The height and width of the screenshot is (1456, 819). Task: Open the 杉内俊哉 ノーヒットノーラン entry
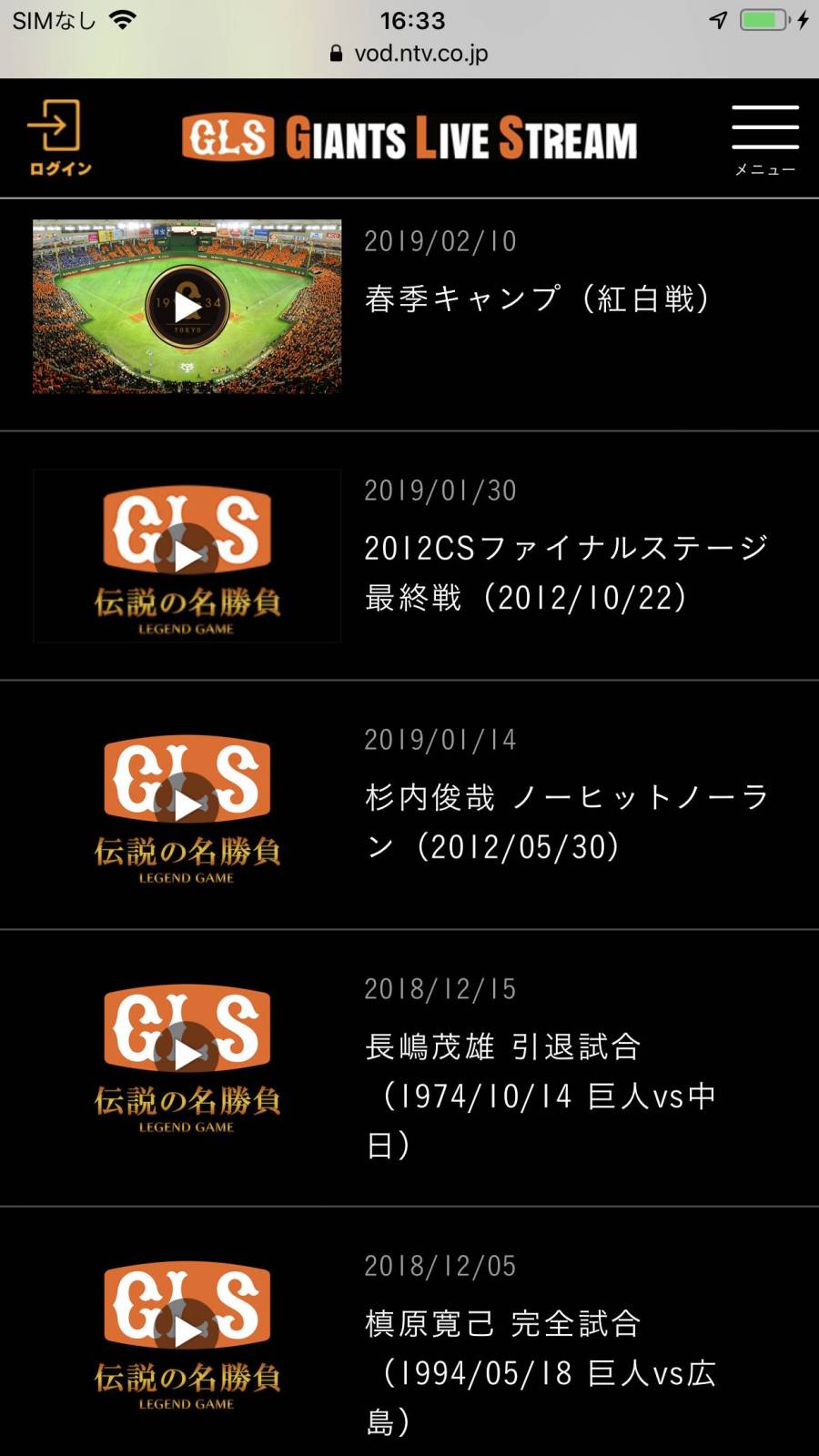point(566,821)
